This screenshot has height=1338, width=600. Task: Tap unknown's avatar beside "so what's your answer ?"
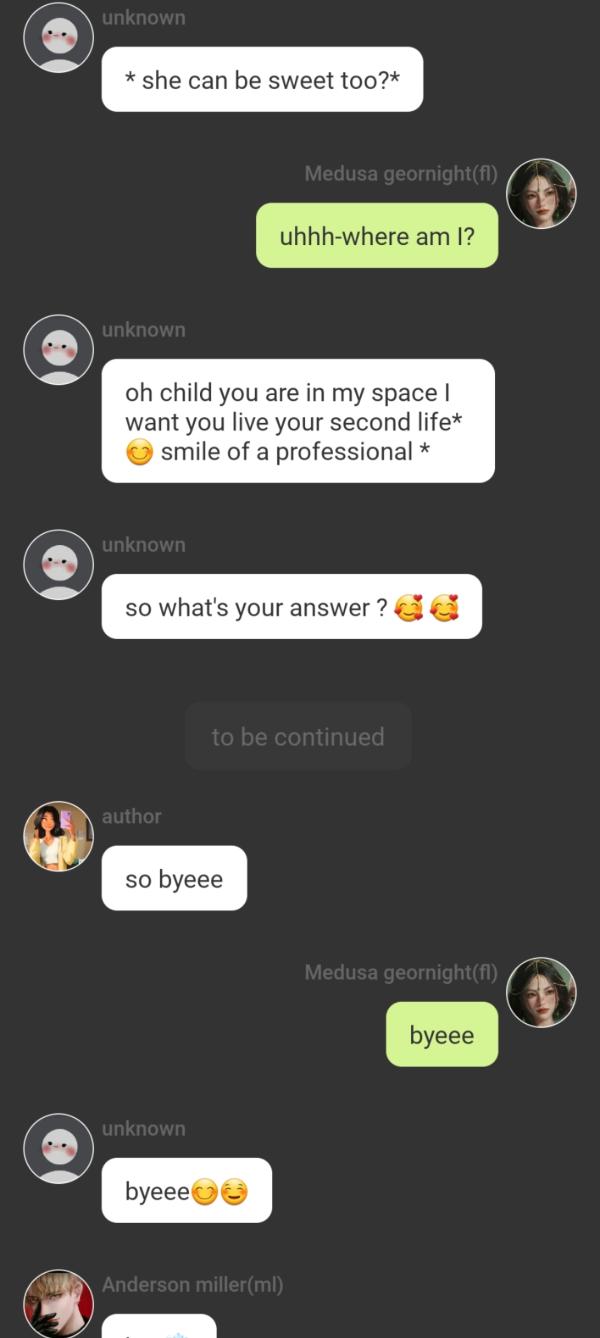point(58,564)
